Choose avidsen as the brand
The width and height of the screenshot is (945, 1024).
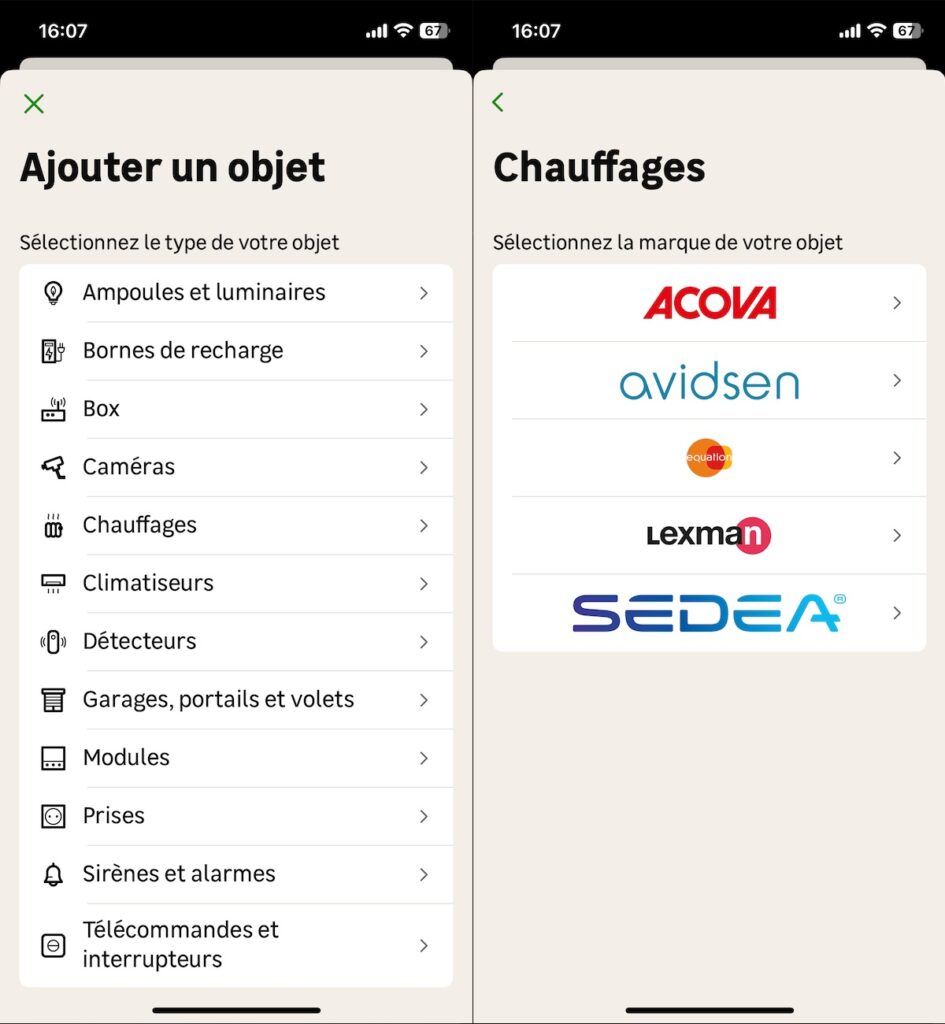click(x=709, y=381)
